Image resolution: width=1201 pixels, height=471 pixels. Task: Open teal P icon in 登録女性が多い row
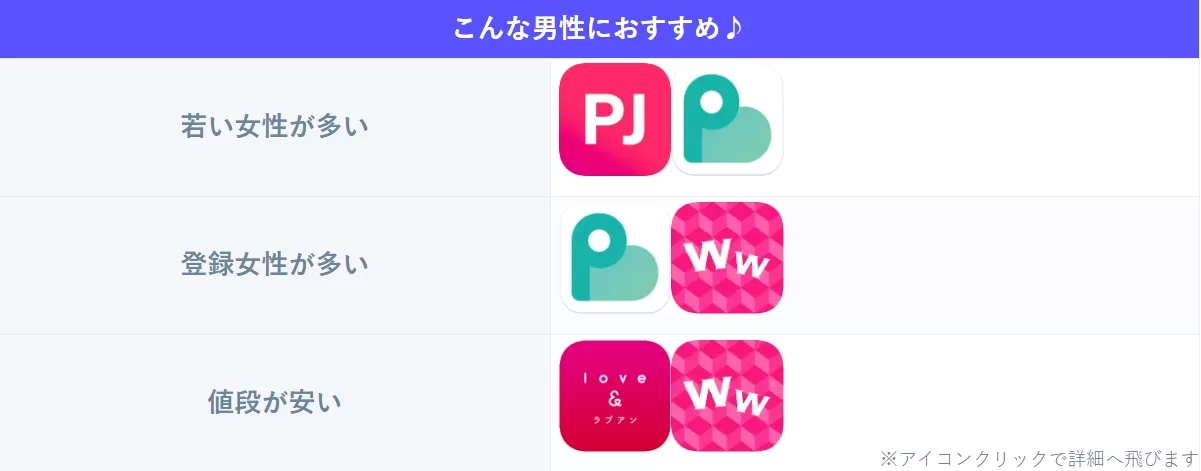(x=614, y=258)
